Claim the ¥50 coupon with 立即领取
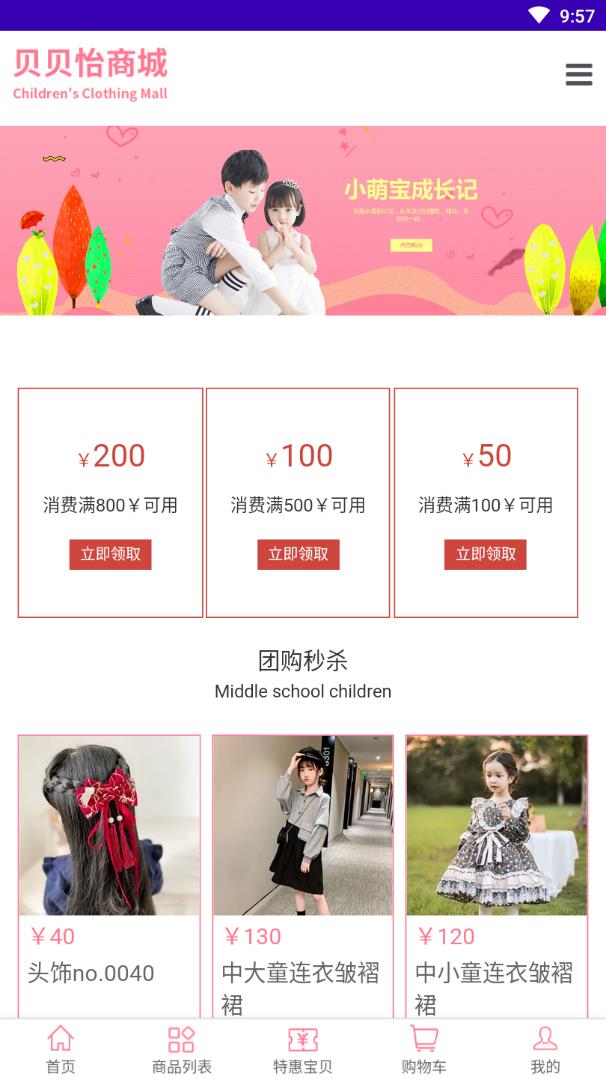 [485, 555]
